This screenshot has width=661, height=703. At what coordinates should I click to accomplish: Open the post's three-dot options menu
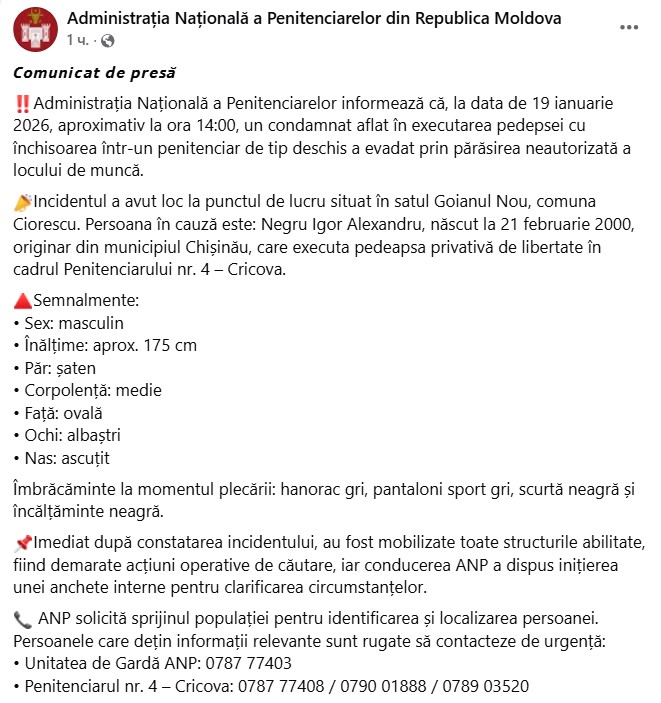click(x=628, y=28)
